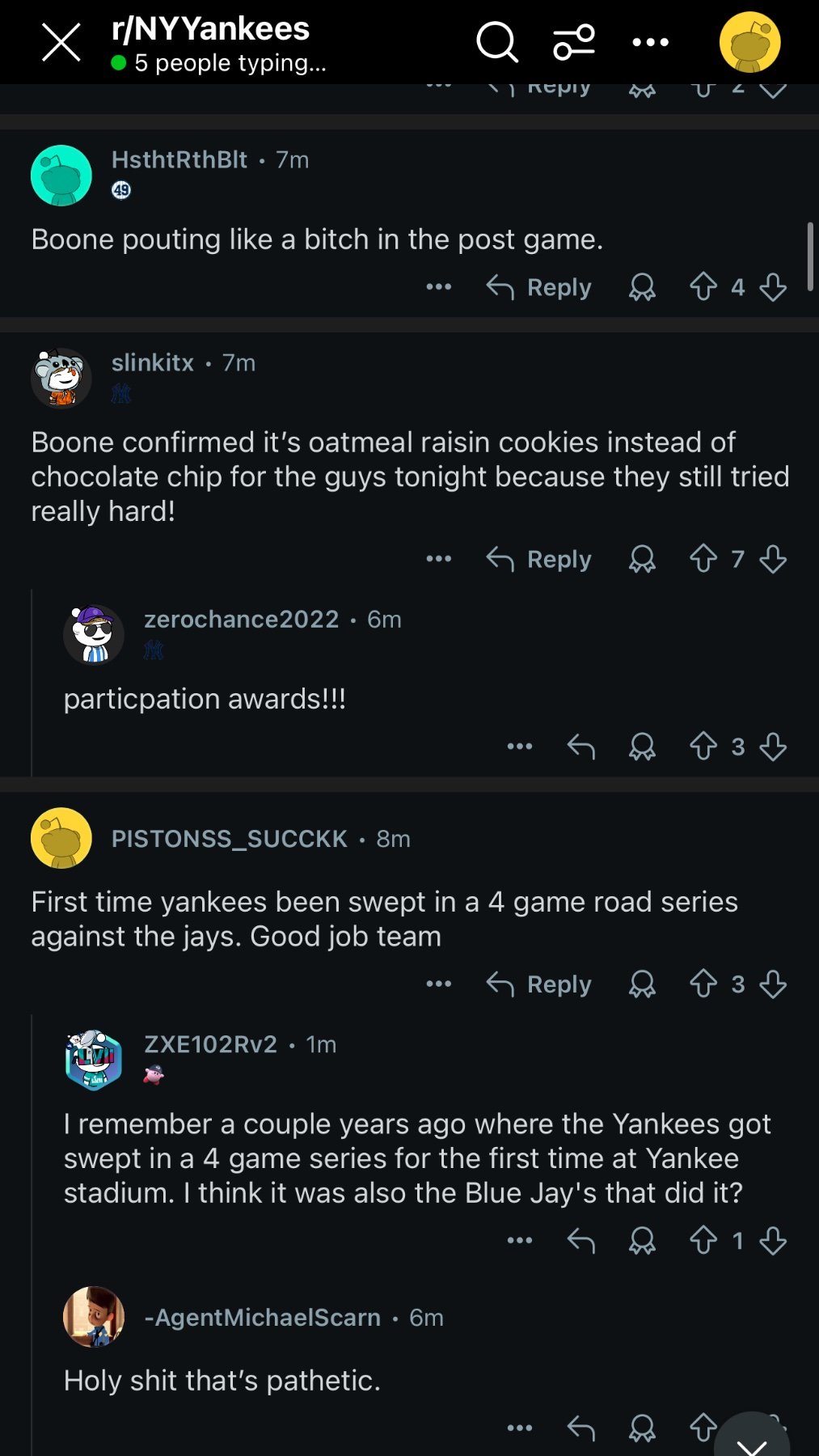The height and width of the screenshot is (1456, 819).
Task: Give an award to slinkitx's comment
Action: tap(642, 559)
